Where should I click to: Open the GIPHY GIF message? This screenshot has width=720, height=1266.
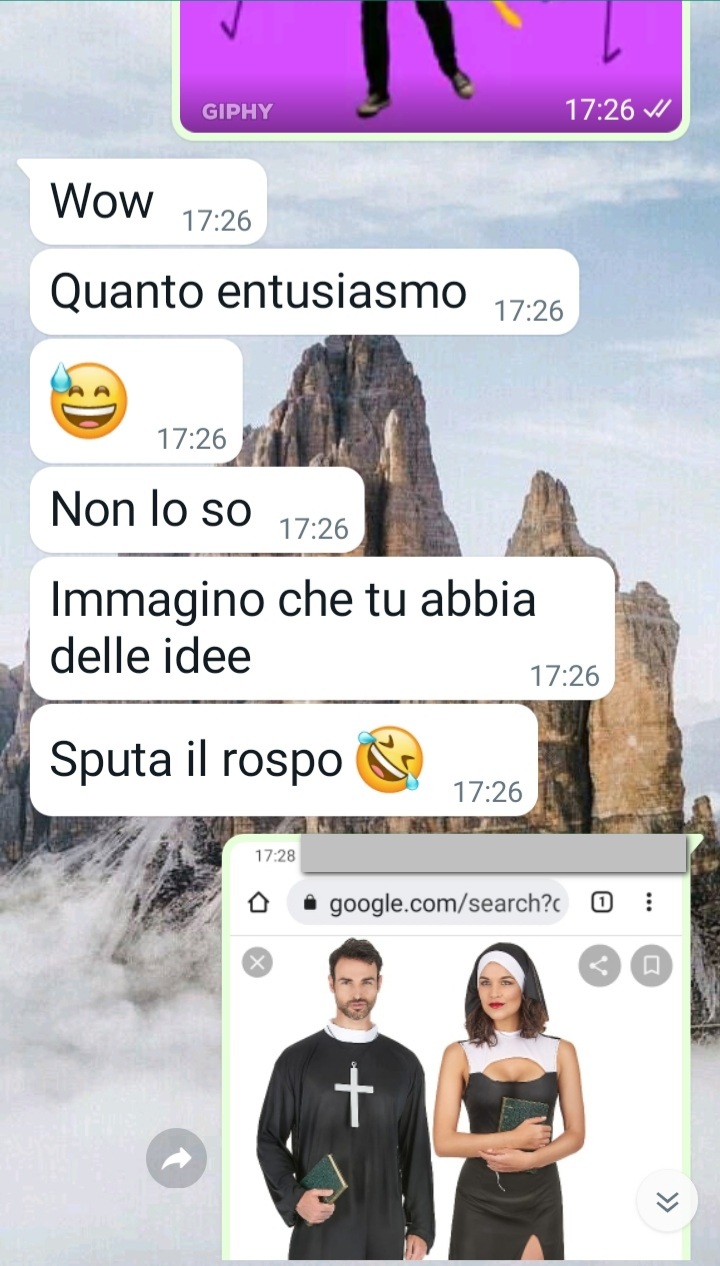click(x=430, y=60)
